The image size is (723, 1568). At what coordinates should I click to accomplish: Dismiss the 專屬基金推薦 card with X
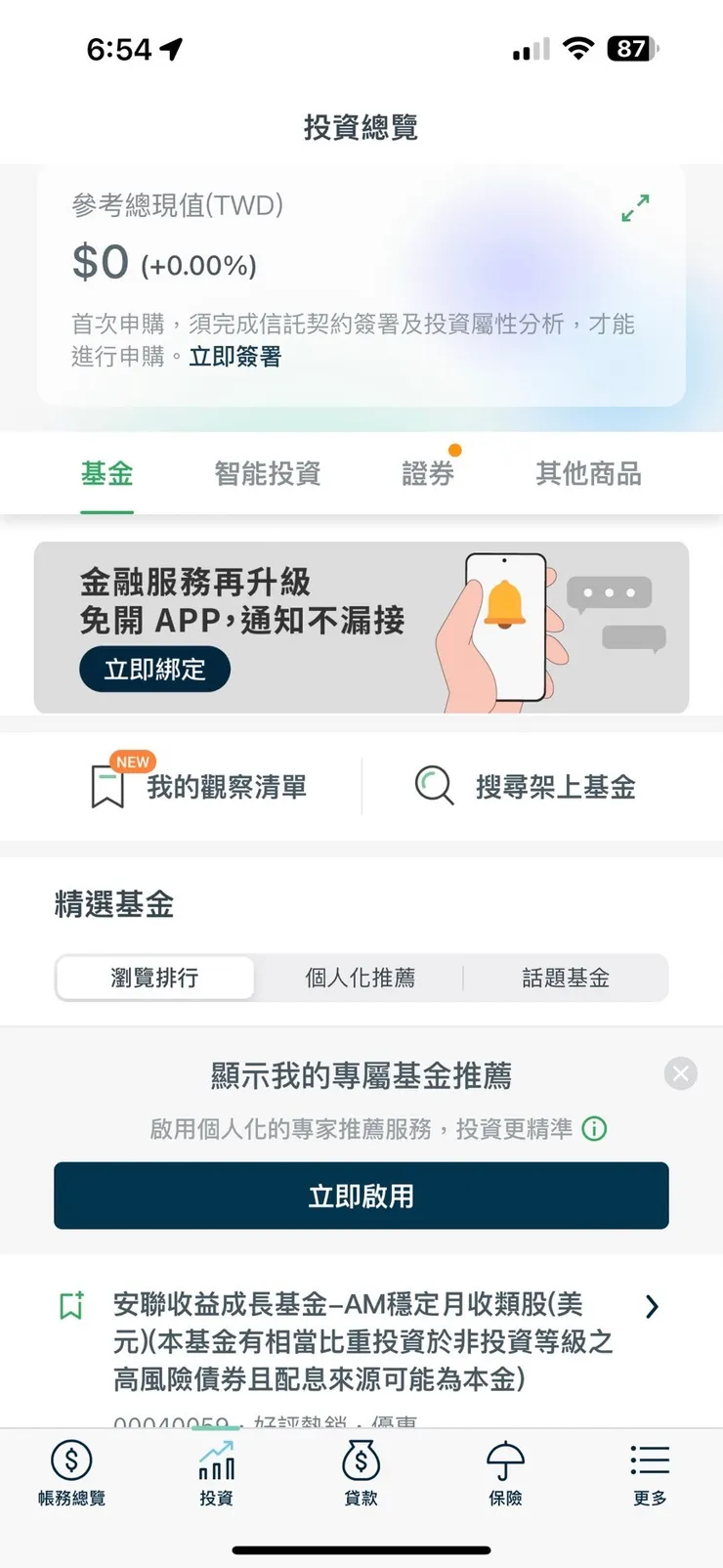pos(680,1072)
